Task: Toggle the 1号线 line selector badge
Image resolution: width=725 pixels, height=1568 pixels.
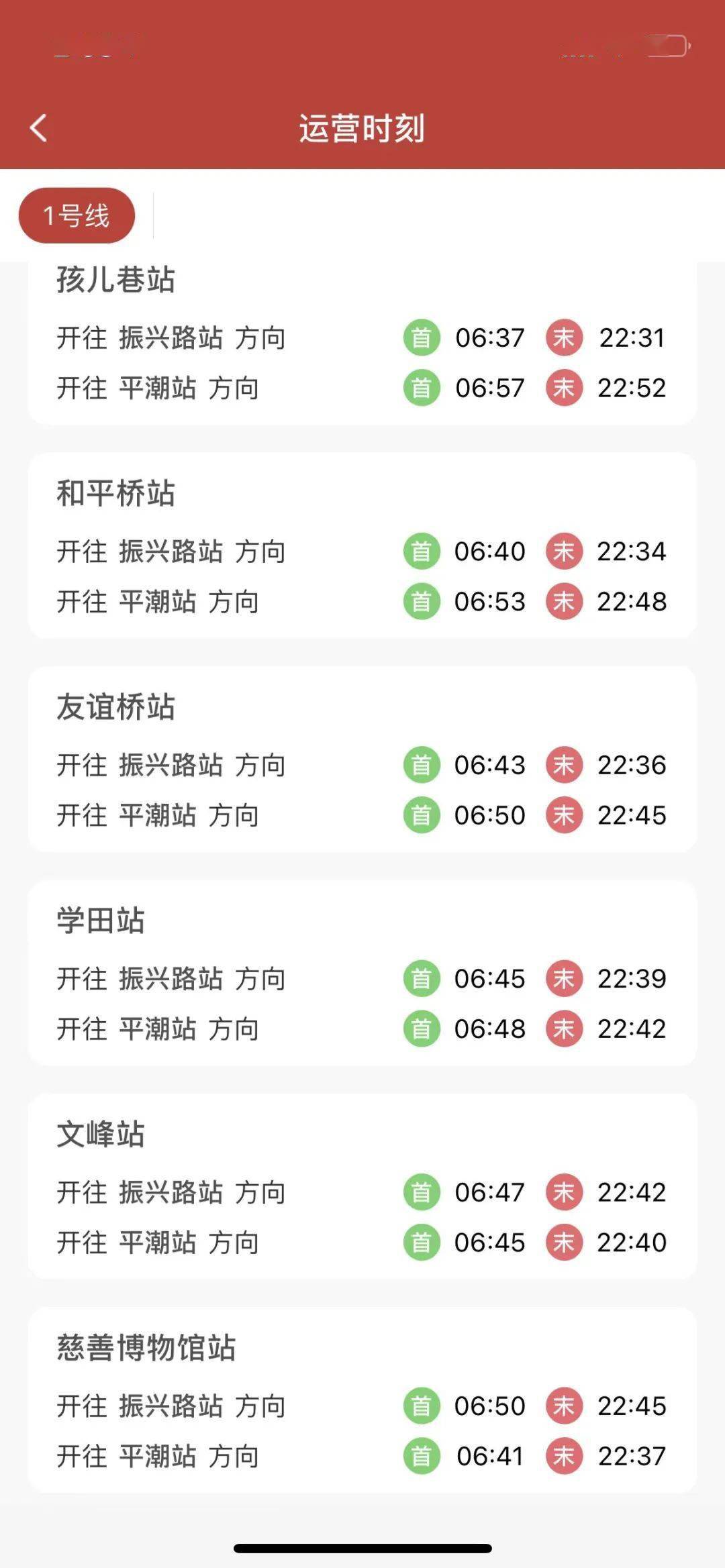Action: (76, 215)
